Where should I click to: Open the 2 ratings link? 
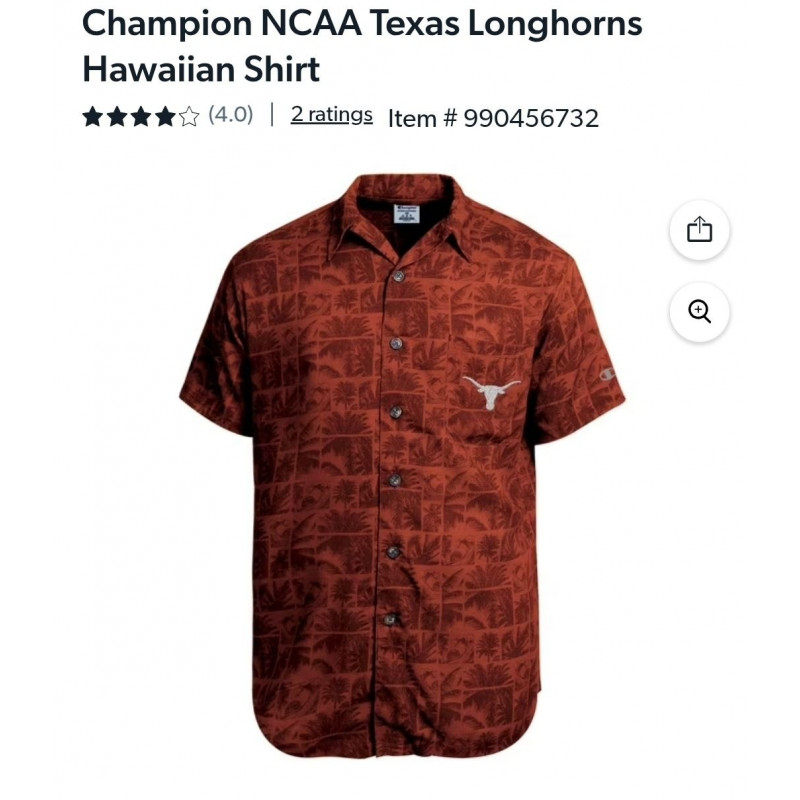click(331, 115)
